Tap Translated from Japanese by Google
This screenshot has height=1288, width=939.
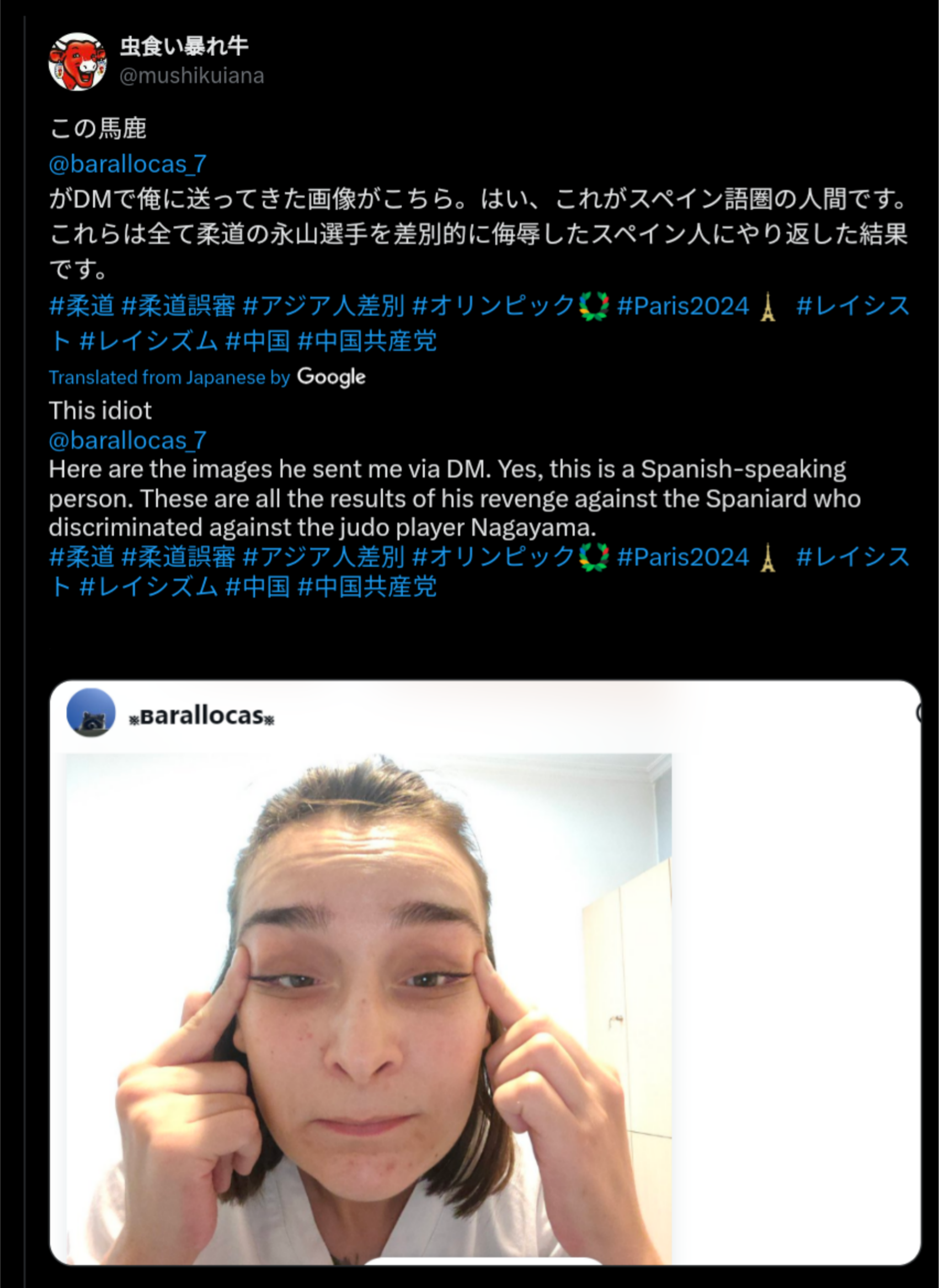click(x=207, y=377)
